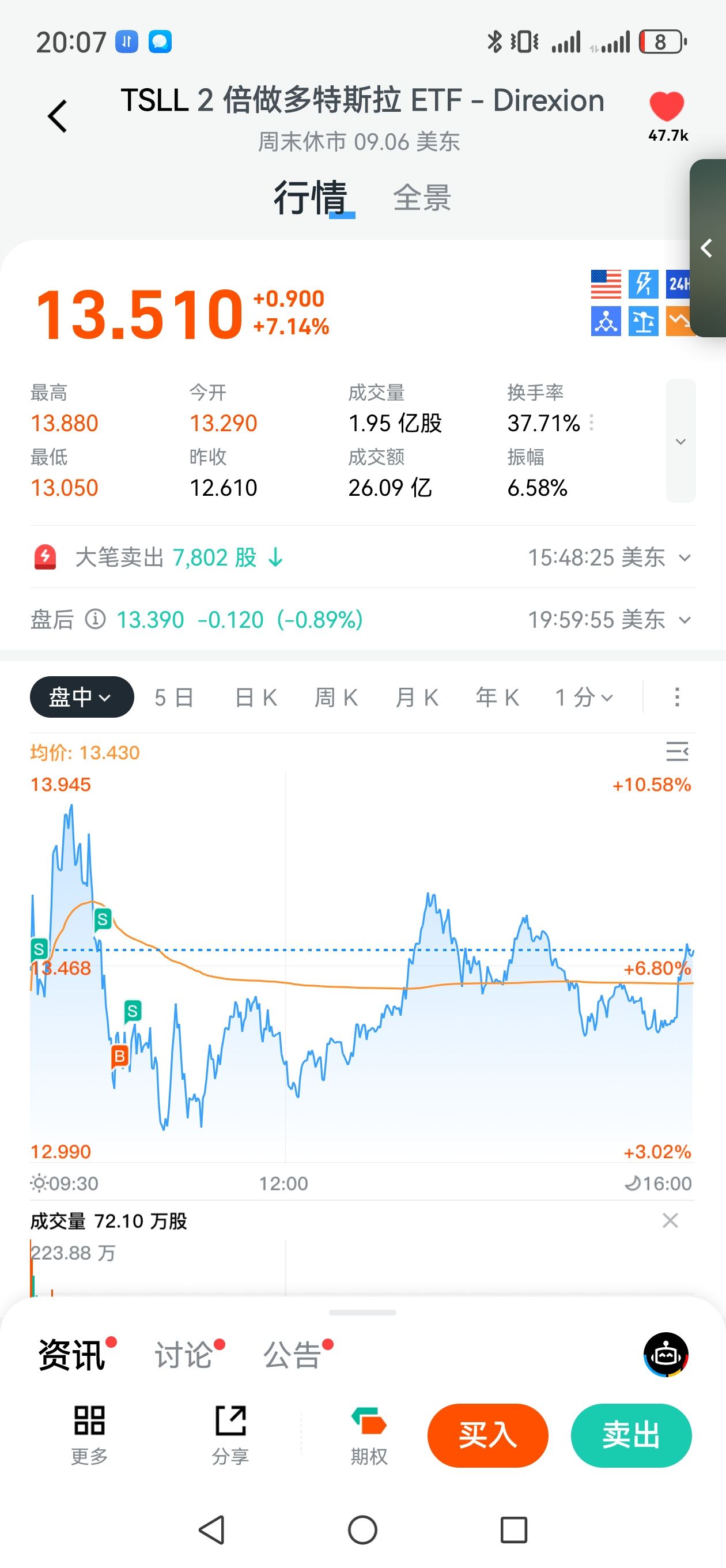Tap the 卖出 sell button

pyautogui.click(x=630, y=1435)
